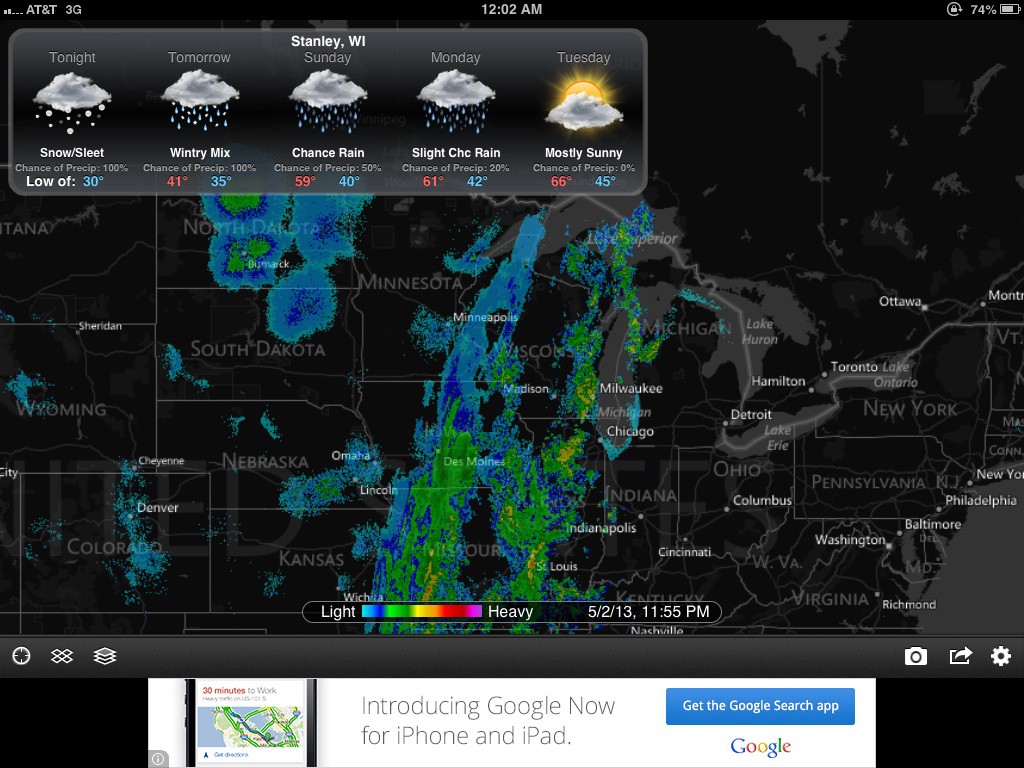Center the map on current location

pos(21,656)
